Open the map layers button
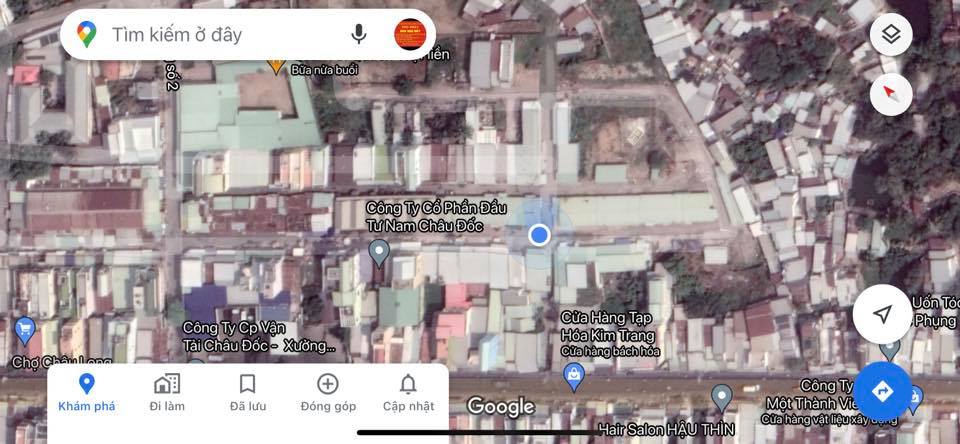 coord(891,35)
